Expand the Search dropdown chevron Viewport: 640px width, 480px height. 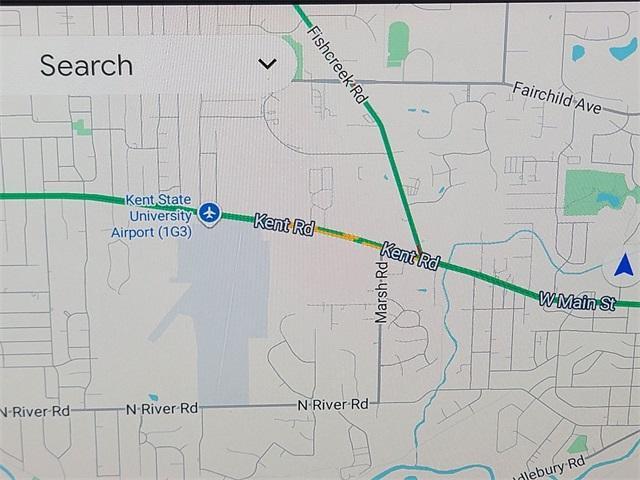point(267,64)
